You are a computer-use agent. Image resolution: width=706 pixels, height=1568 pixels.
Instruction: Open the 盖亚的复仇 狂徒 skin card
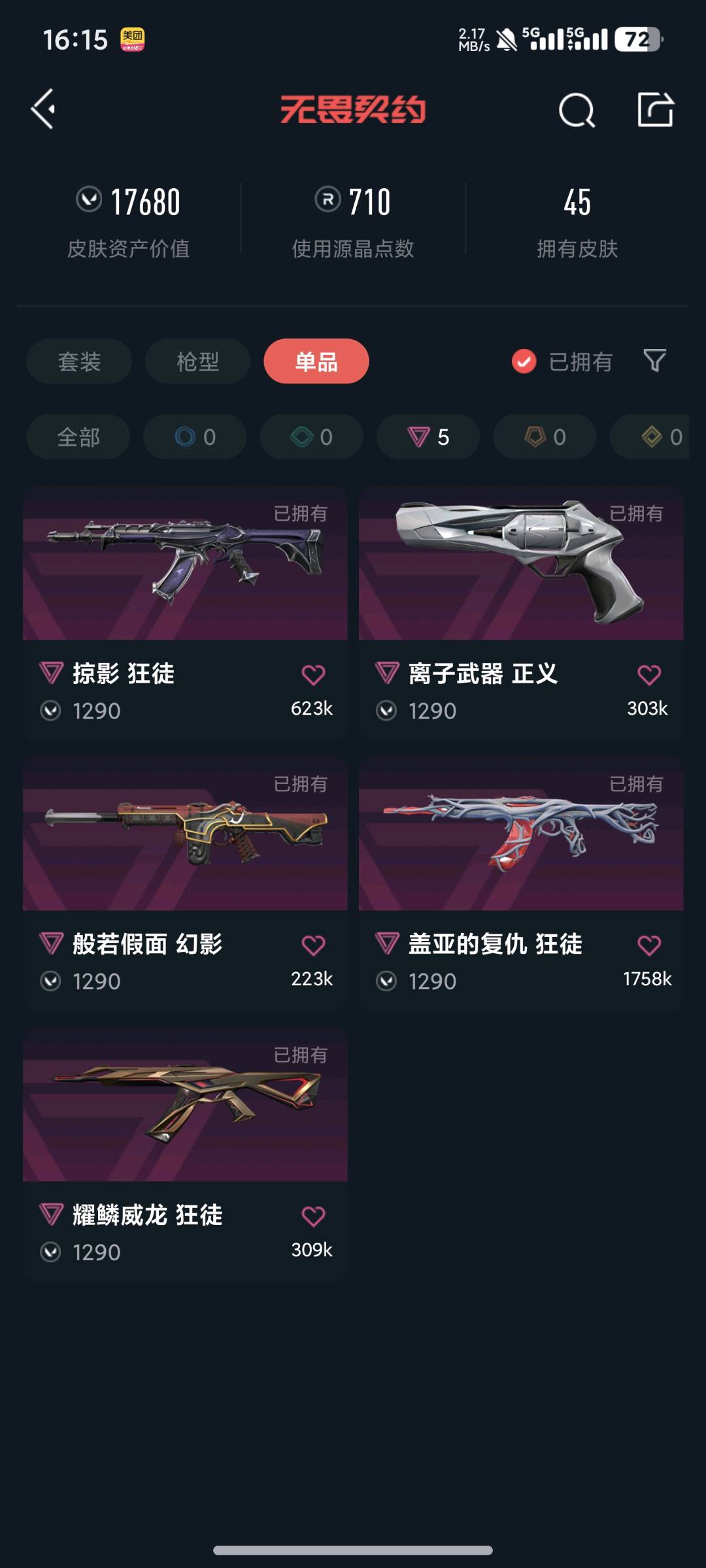521,884
